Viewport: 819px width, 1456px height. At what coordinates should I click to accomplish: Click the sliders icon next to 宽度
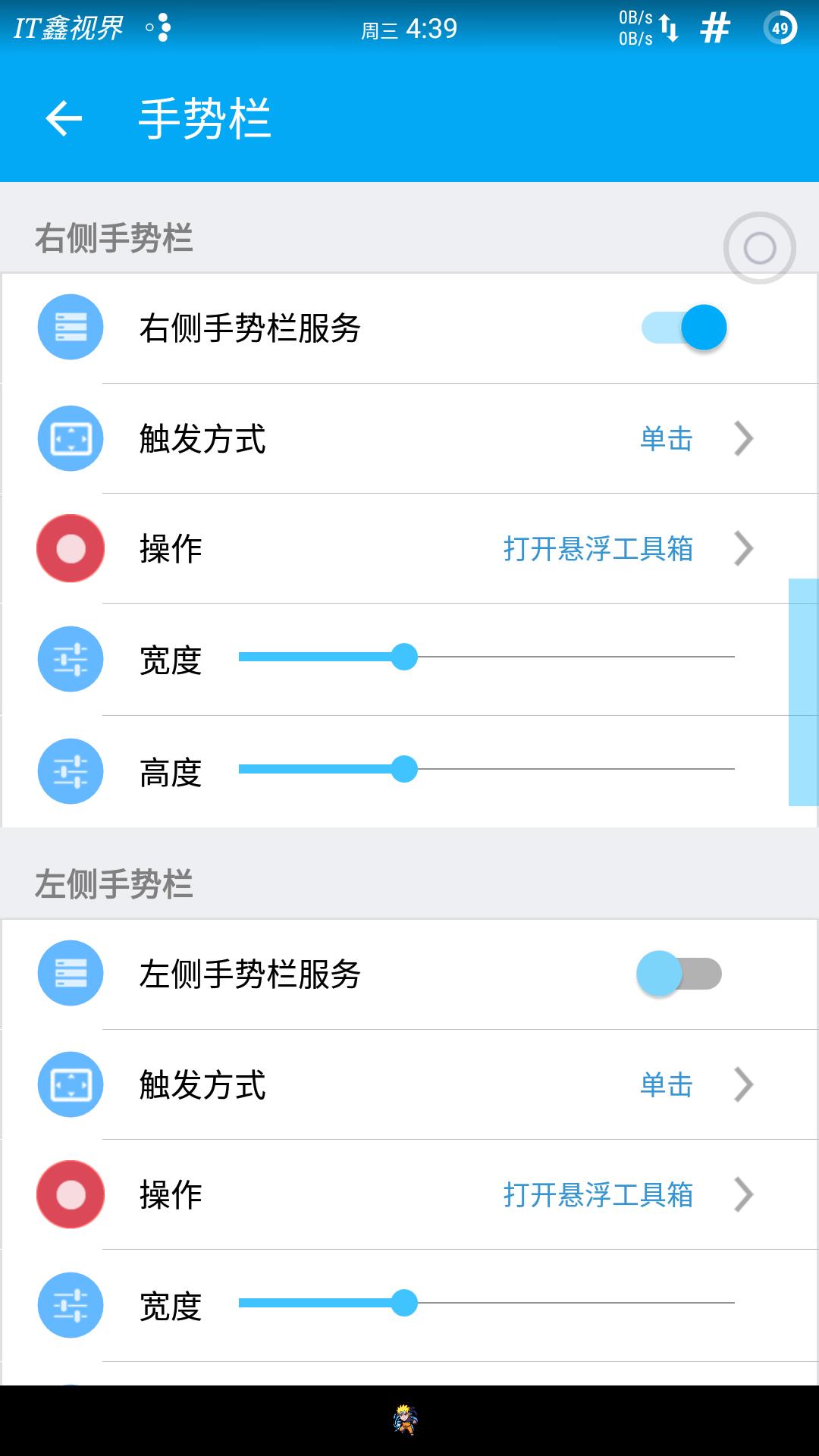point(70,659)
